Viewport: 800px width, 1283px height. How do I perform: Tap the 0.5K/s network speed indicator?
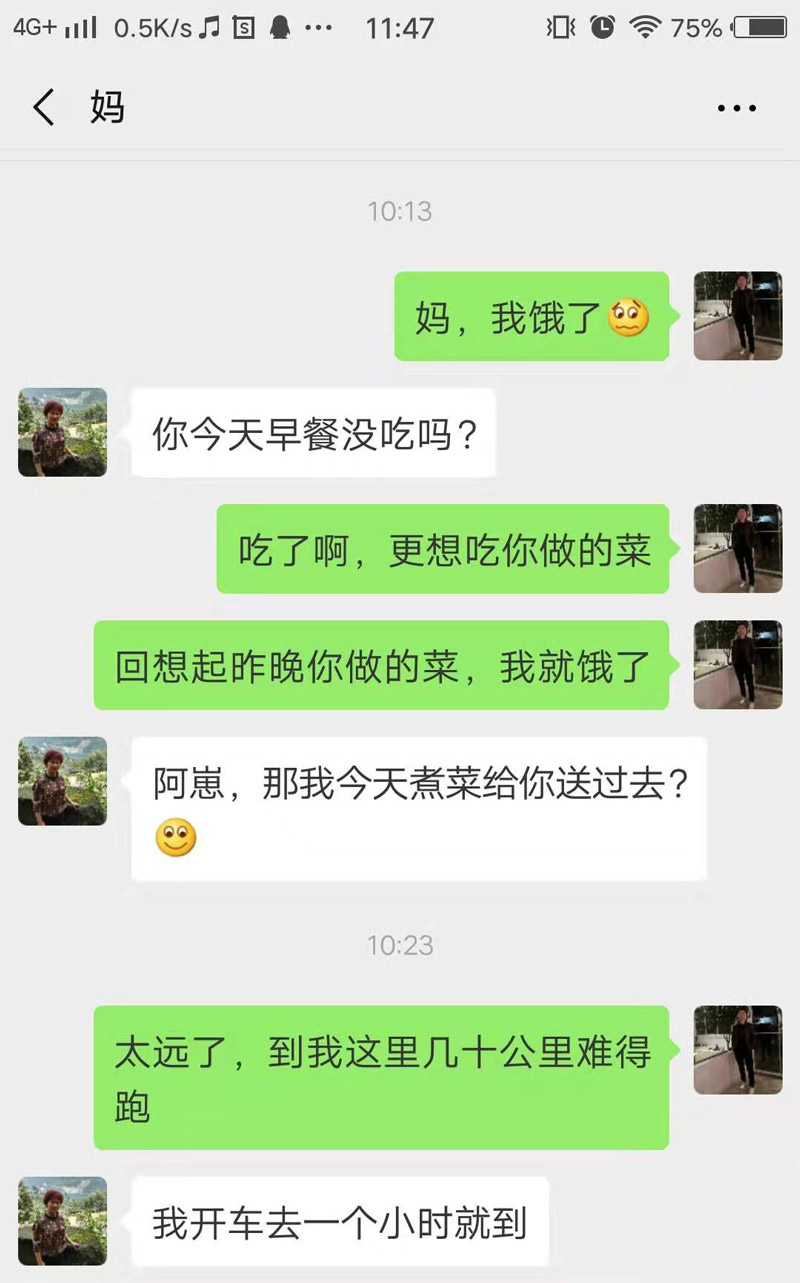click(150, 25)
